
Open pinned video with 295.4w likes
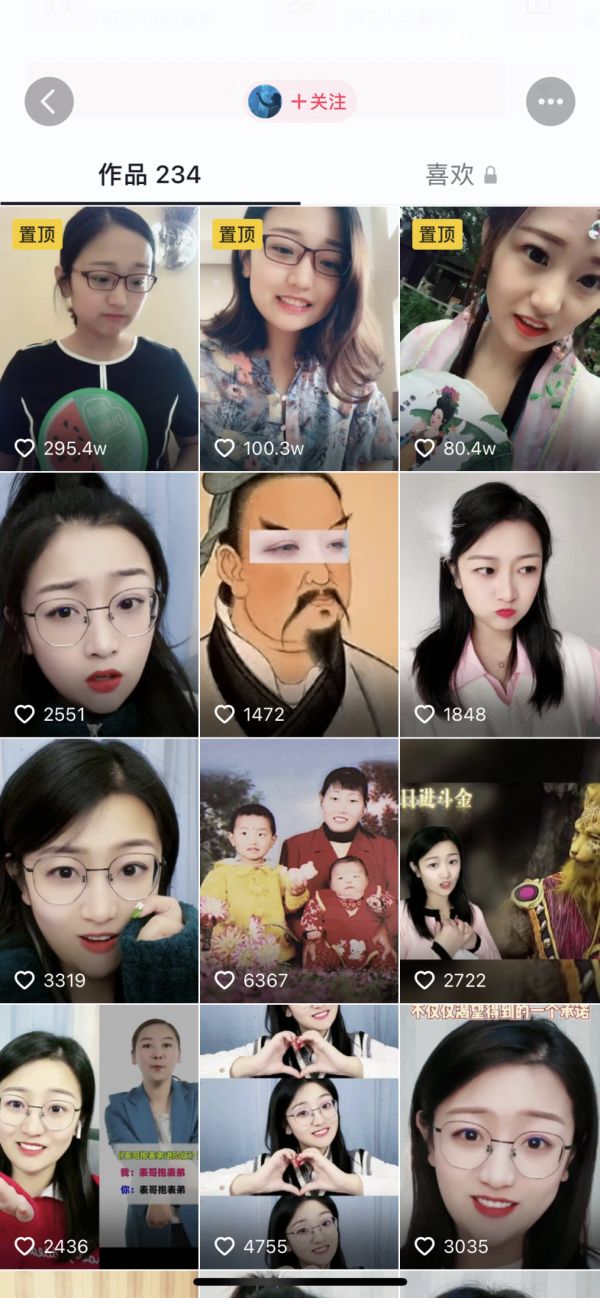tap(99, 338)
